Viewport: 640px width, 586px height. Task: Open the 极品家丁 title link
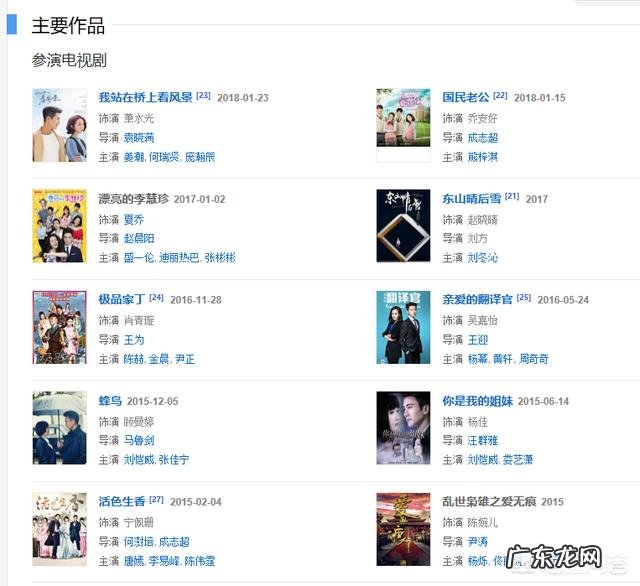(x=123, y=299)
